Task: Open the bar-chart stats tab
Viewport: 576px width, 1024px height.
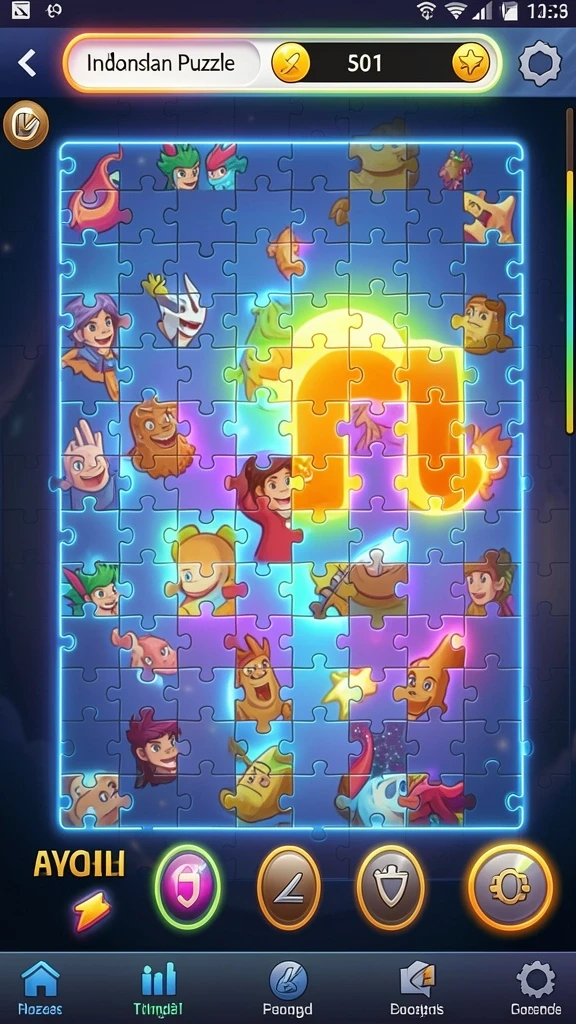Action: pos(159,987)
